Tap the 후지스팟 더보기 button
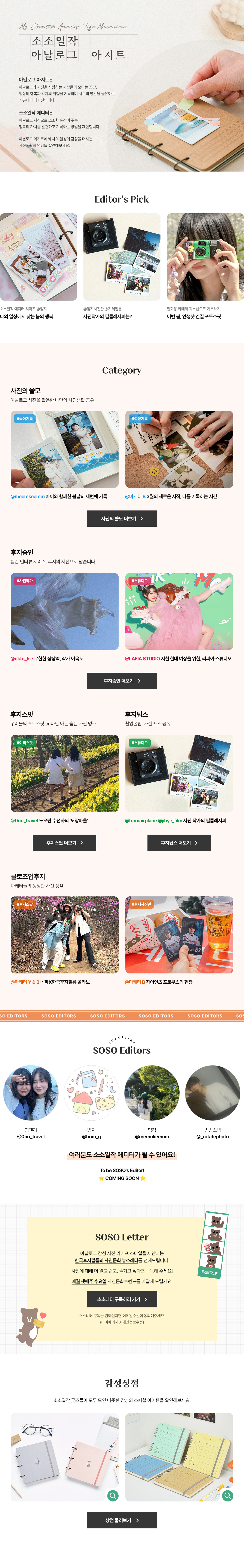The image size is (244, 1568). 64,843
